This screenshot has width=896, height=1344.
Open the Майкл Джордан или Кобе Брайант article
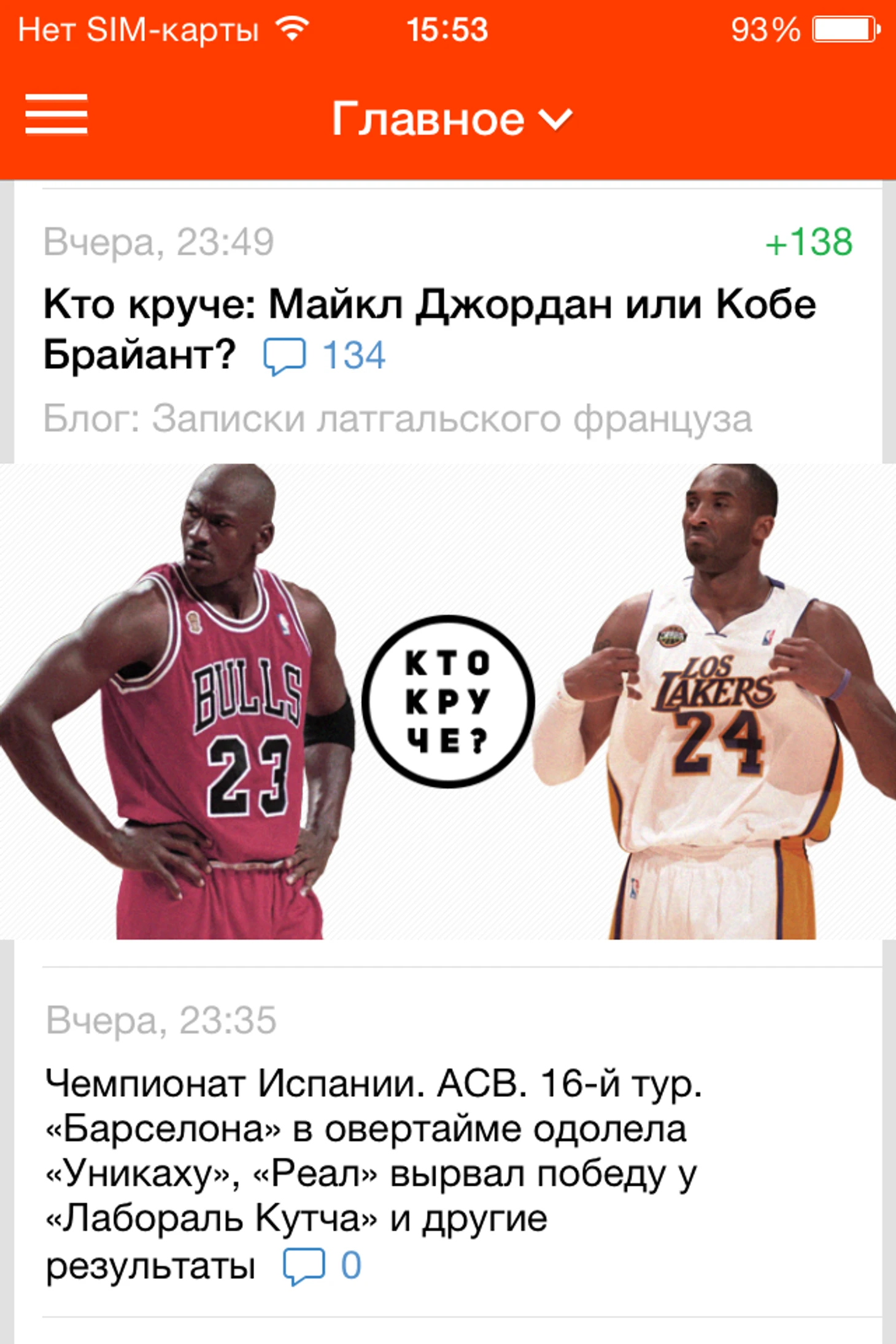pyautogui.click(x=429, y=305)
